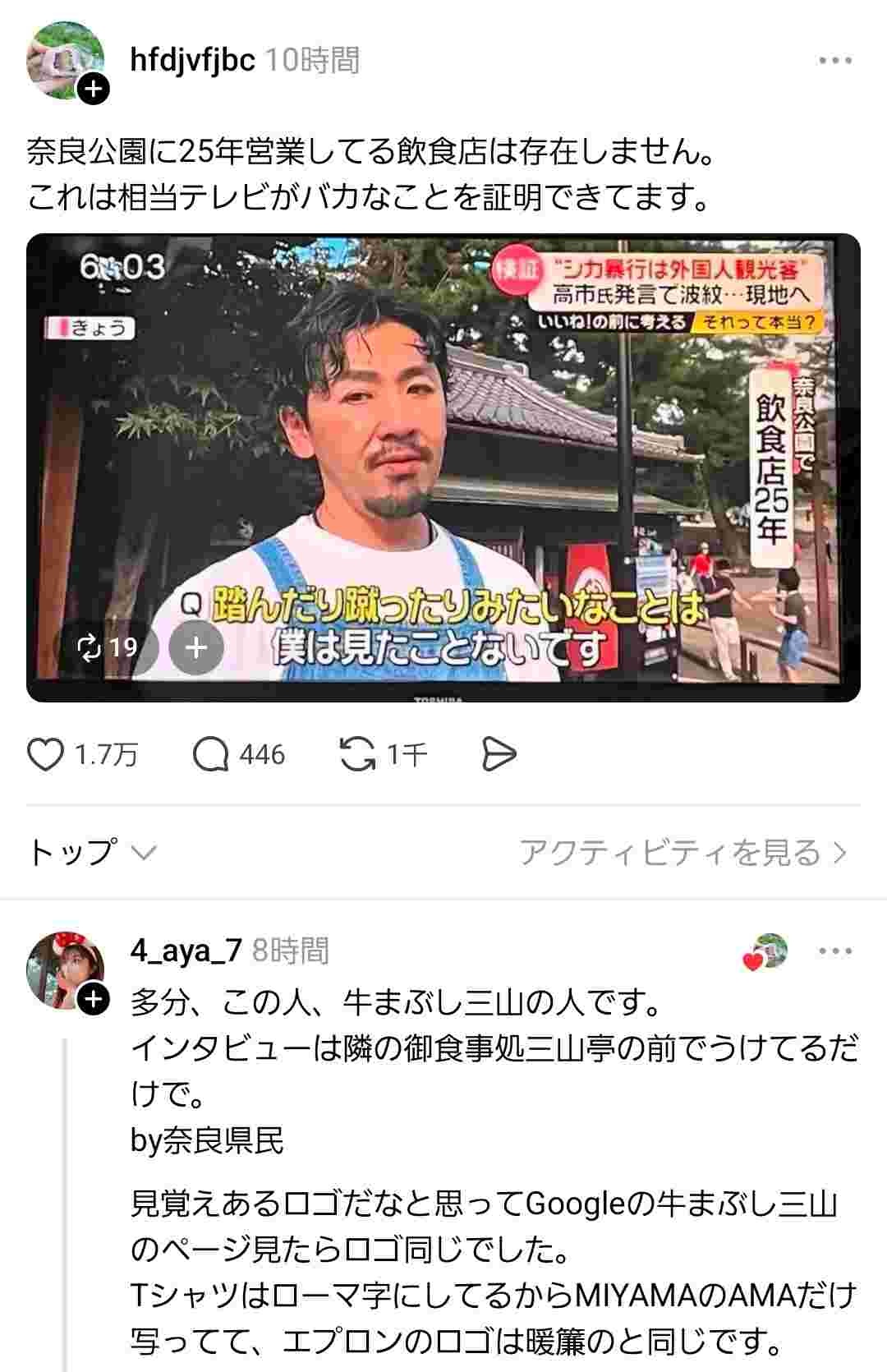887x1372 pixels.
Task: Like hfdjvfjbc's post with the heart
Action: point(46,754)
